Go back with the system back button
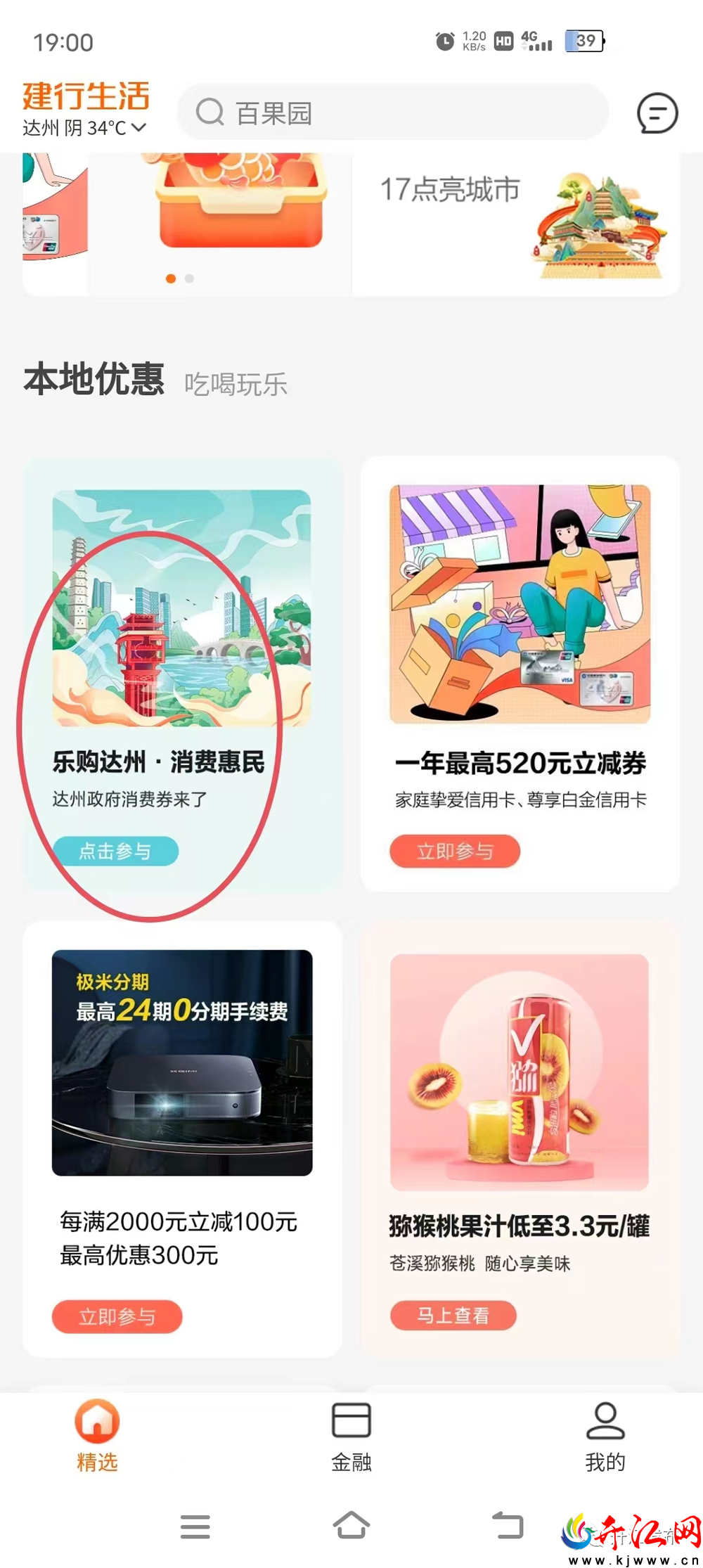703x1568 pixels. 508,1525
